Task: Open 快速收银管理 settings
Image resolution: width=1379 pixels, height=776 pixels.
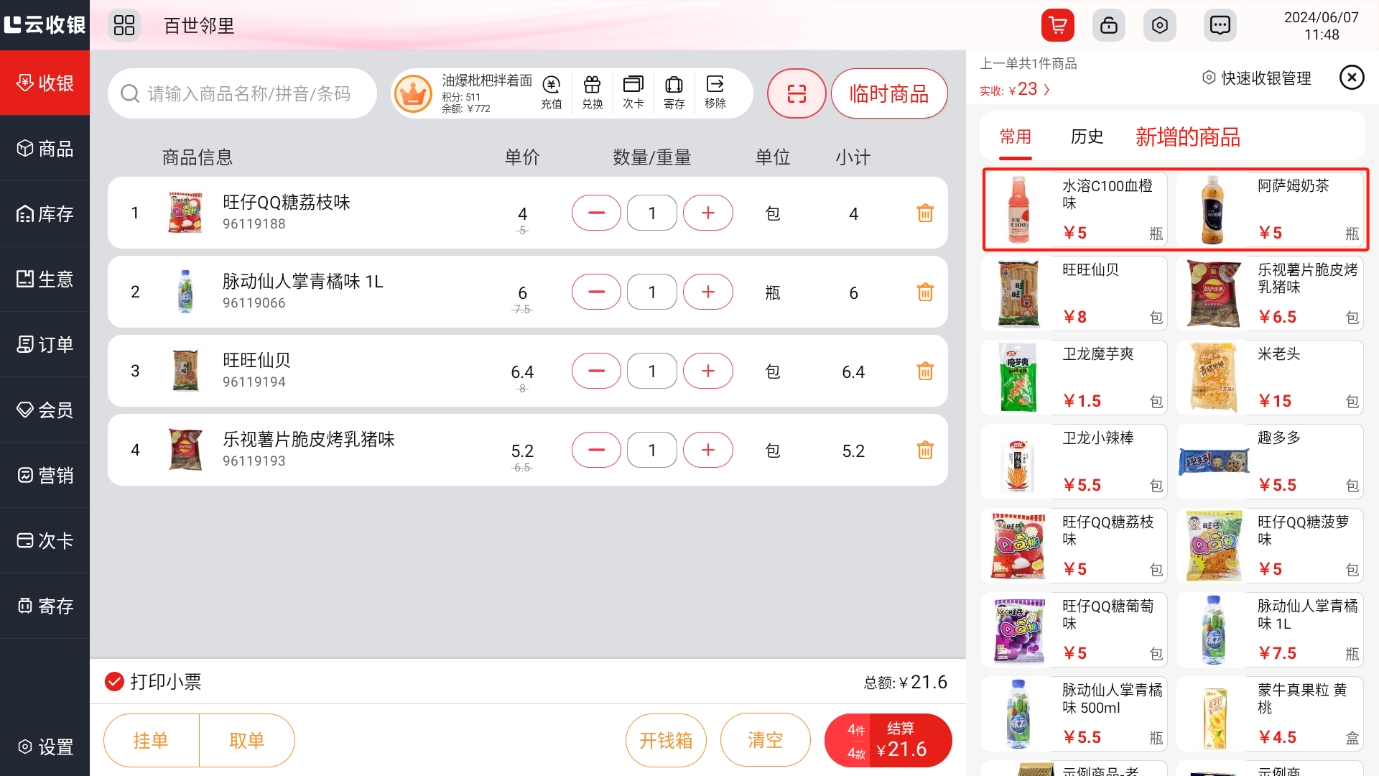Action: point(1256,78)
